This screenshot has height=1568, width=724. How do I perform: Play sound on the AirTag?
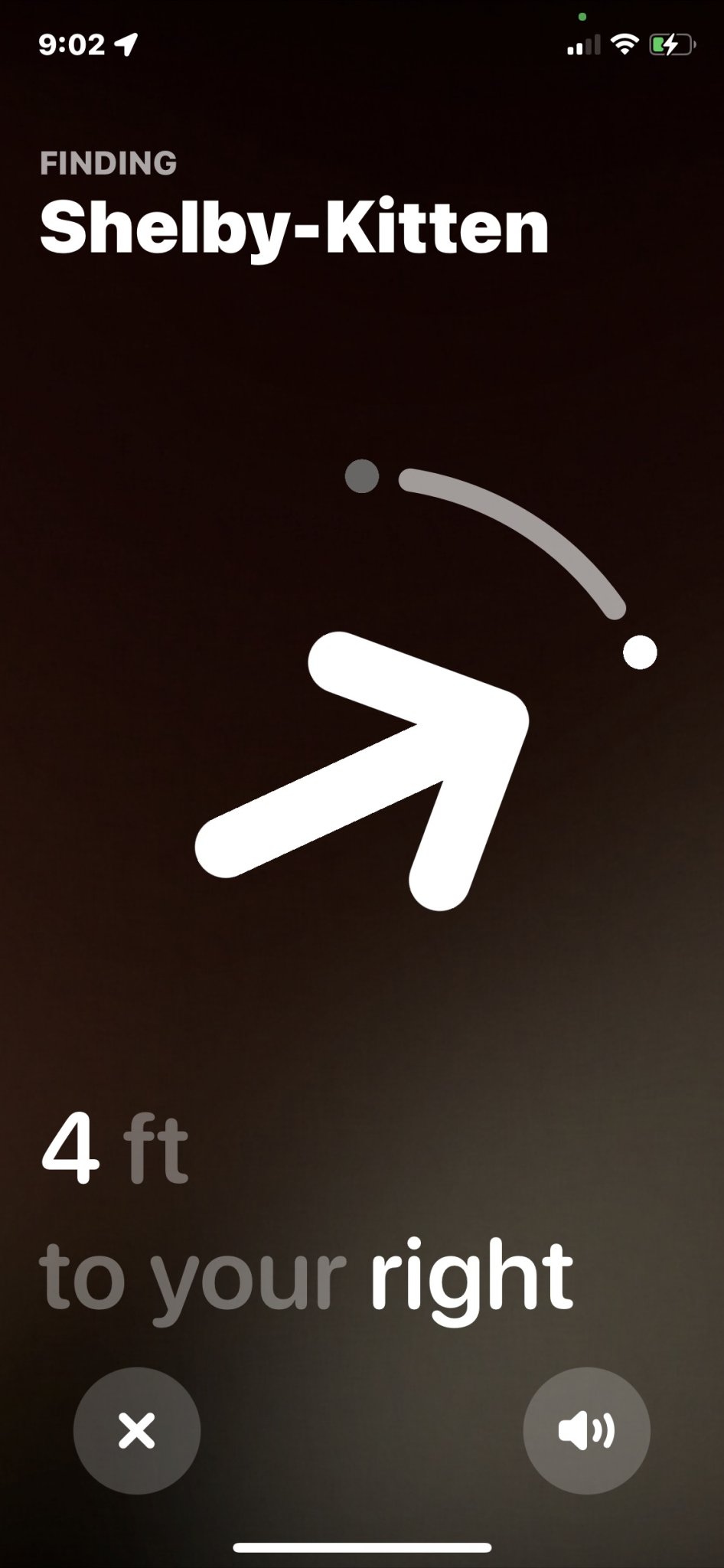click(586, 1430)
